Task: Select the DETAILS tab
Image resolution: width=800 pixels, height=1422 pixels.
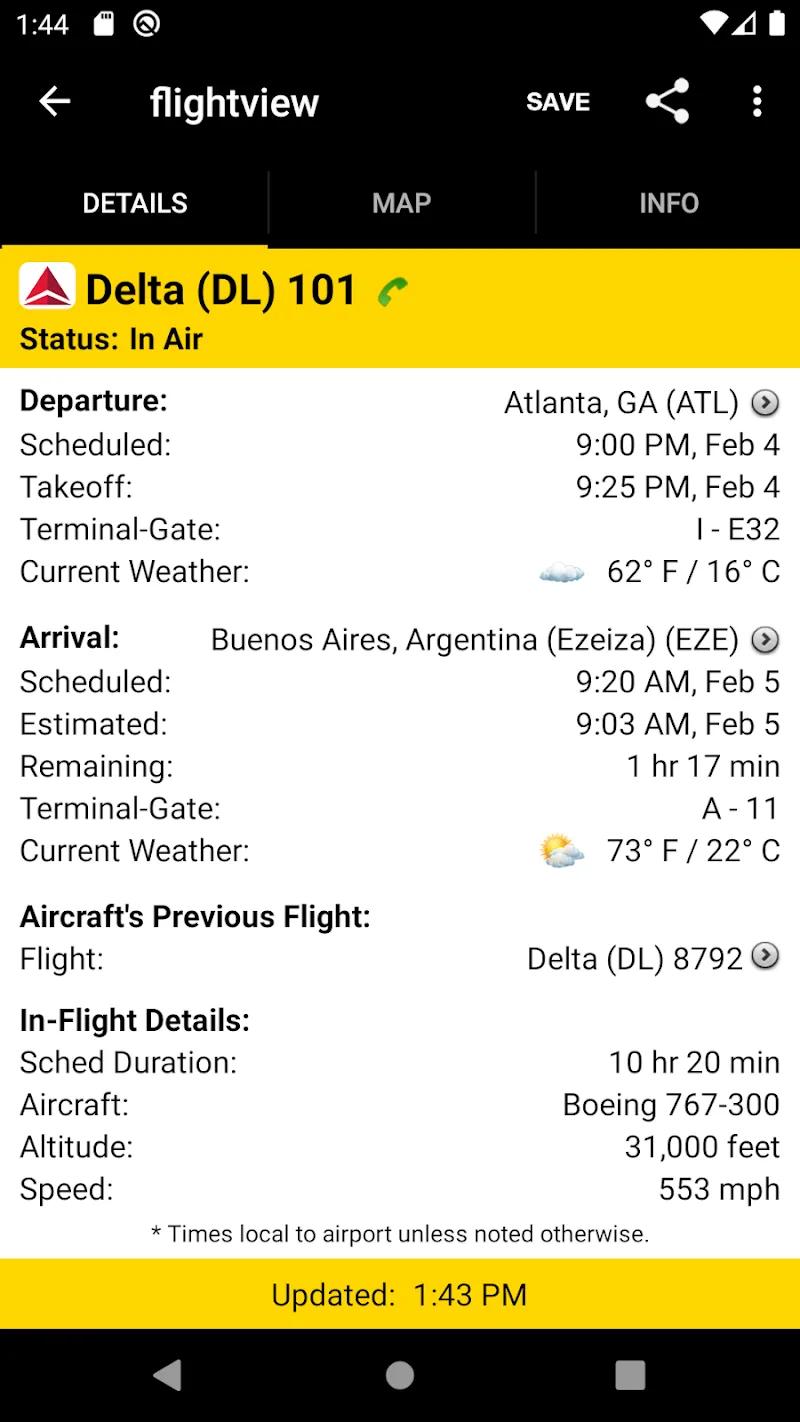Action: pos(134,202)
